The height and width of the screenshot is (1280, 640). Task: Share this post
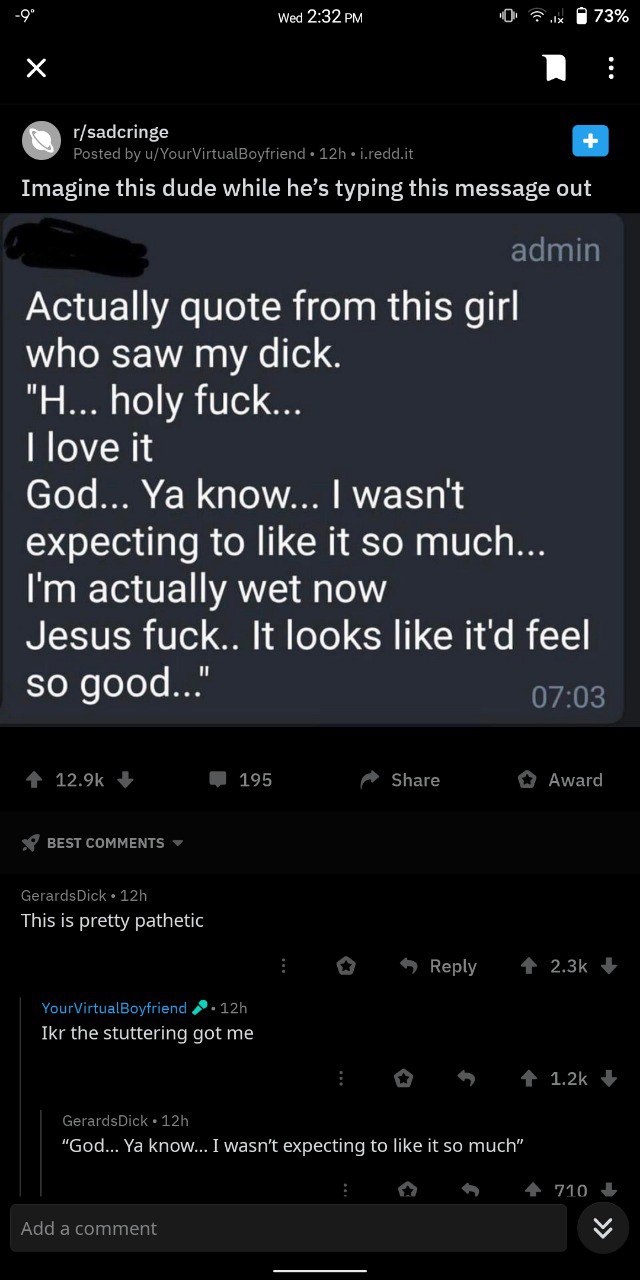[x=400, y=780]
